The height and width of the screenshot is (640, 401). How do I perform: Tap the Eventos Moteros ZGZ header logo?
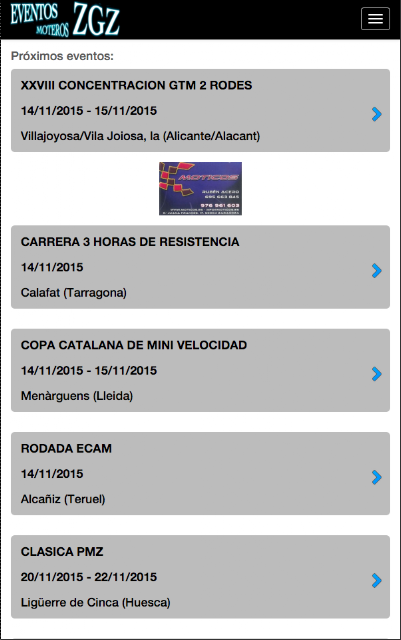[65, 19]
